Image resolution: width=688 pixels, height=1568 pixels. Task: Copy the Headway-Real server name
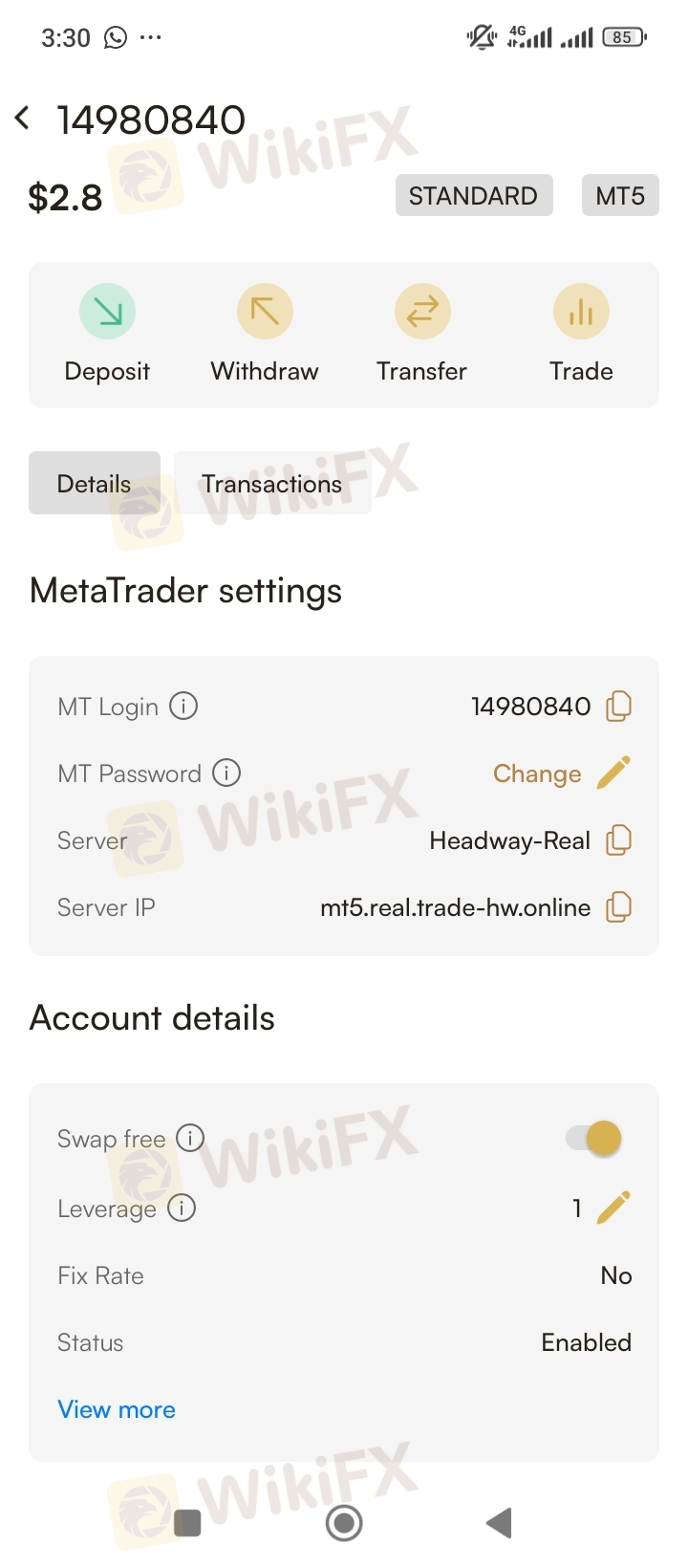(619, 840)
